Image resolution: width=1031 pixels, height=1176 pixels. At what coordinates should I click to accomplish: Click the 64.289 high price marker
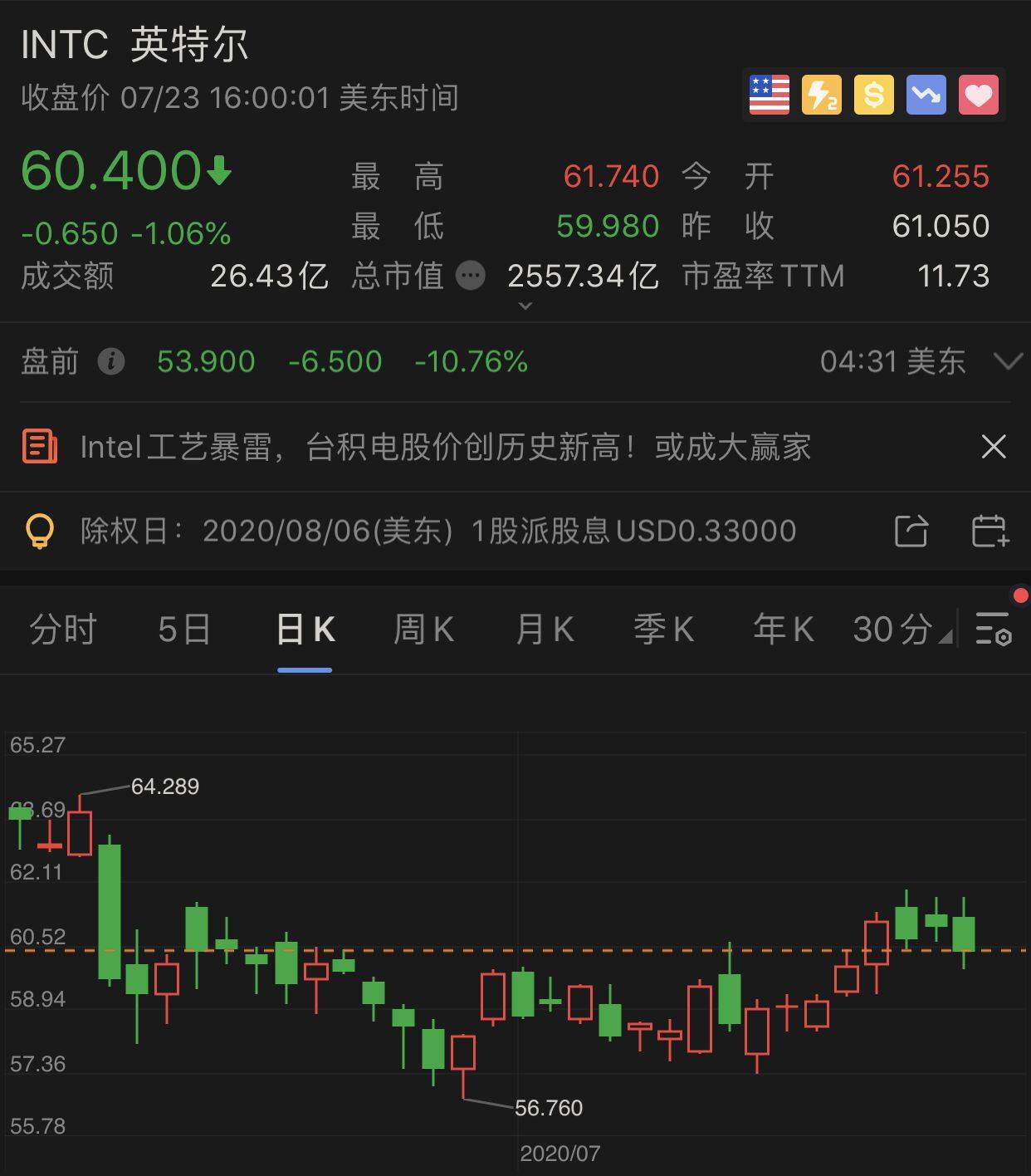pos(164,784)
